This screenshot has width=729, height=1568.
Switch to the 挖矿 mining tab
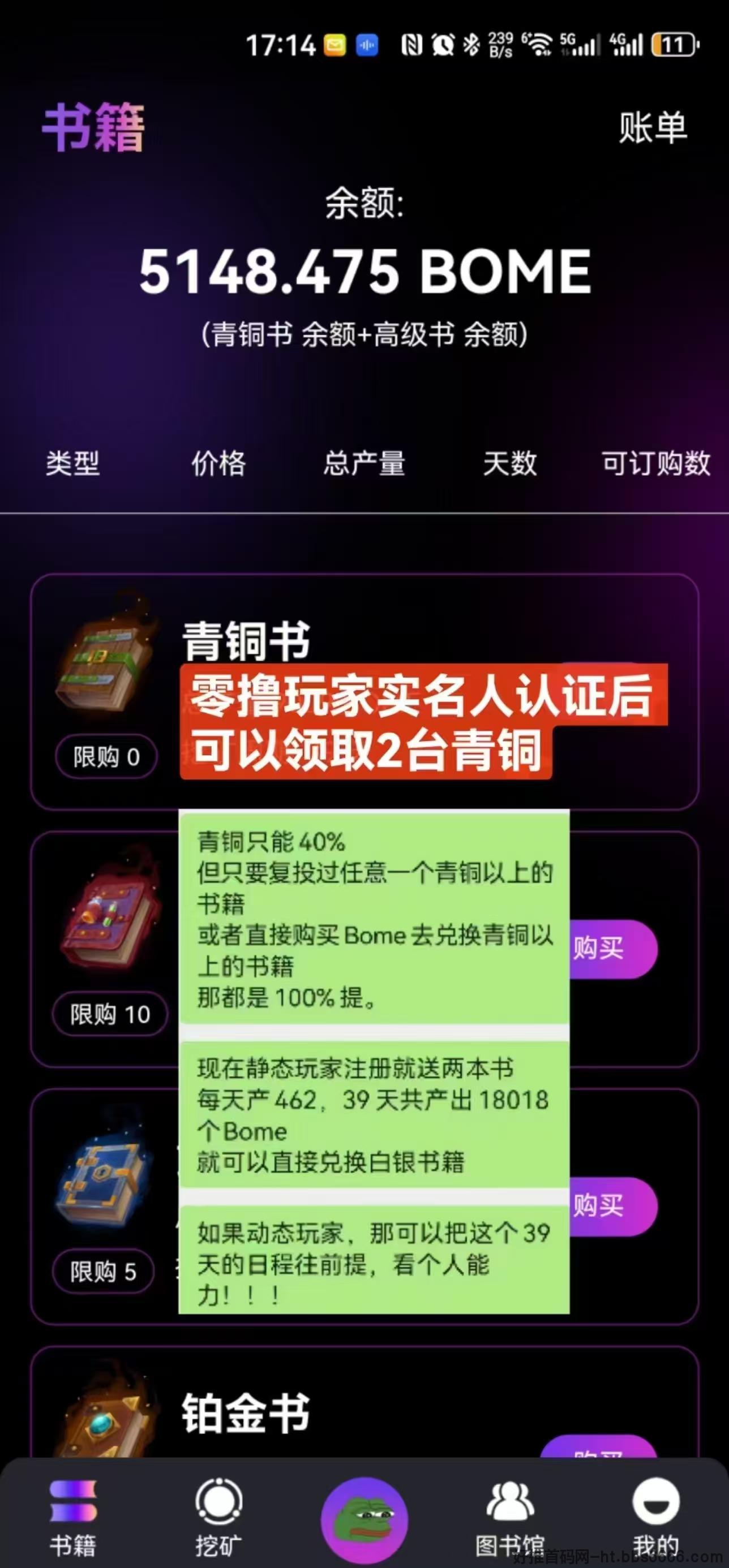tap(218, 1517)
